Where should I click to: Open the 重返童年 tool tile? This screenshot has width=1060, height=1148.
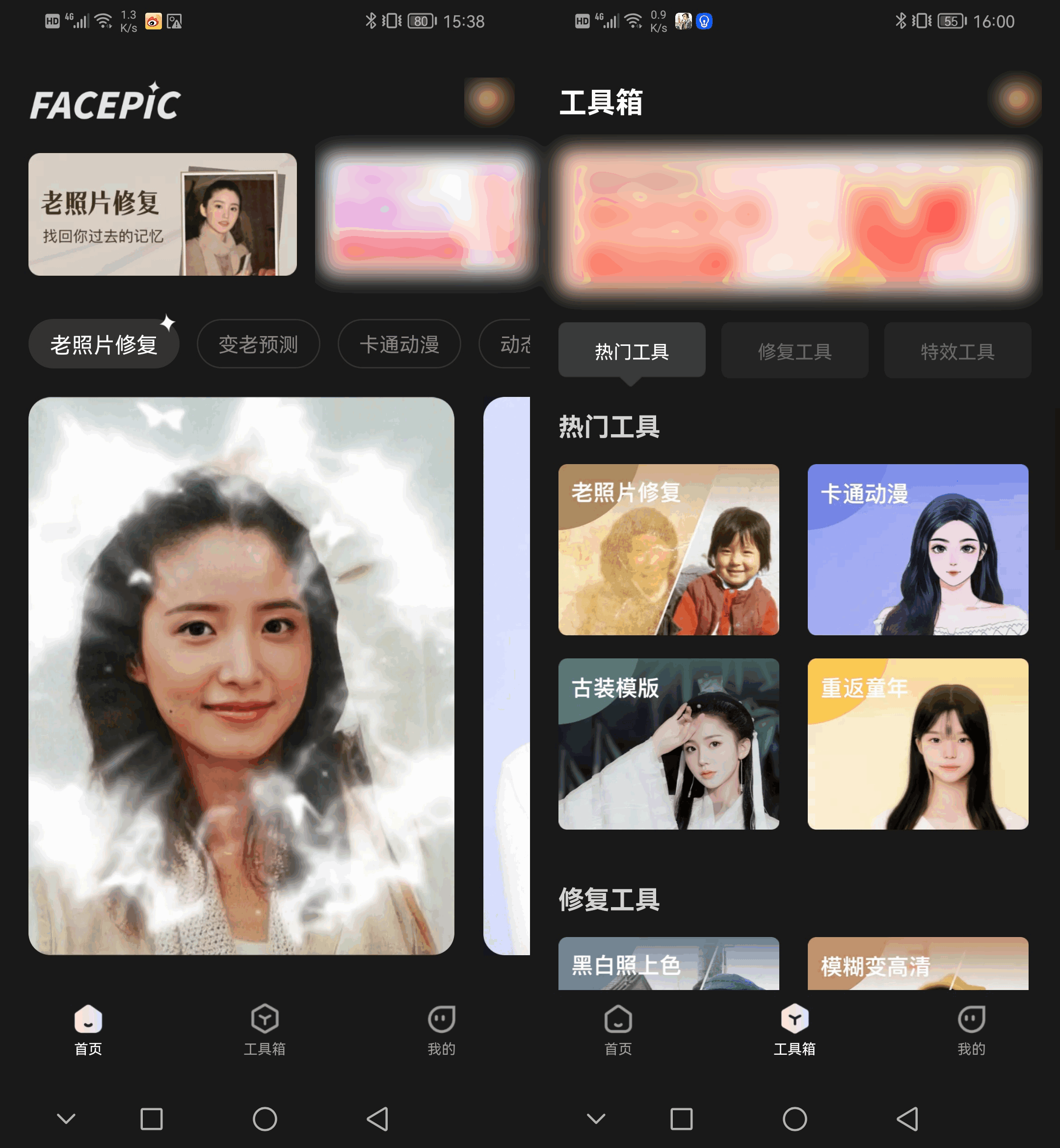pos(918,744)
